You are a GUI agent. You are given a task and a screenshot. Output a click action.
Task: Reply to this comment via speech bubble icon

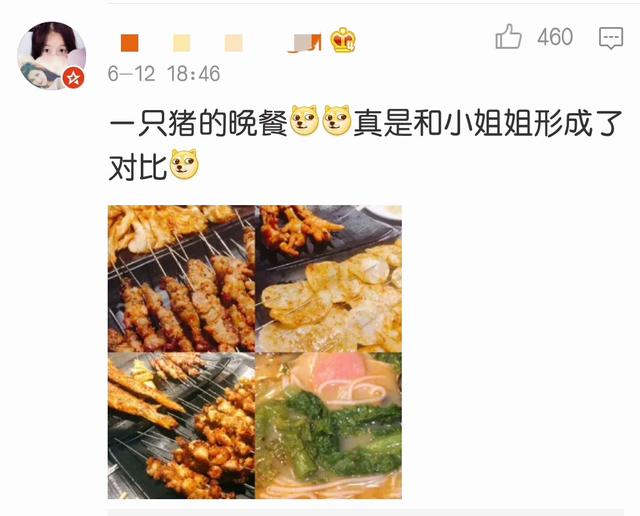(610, 38)
